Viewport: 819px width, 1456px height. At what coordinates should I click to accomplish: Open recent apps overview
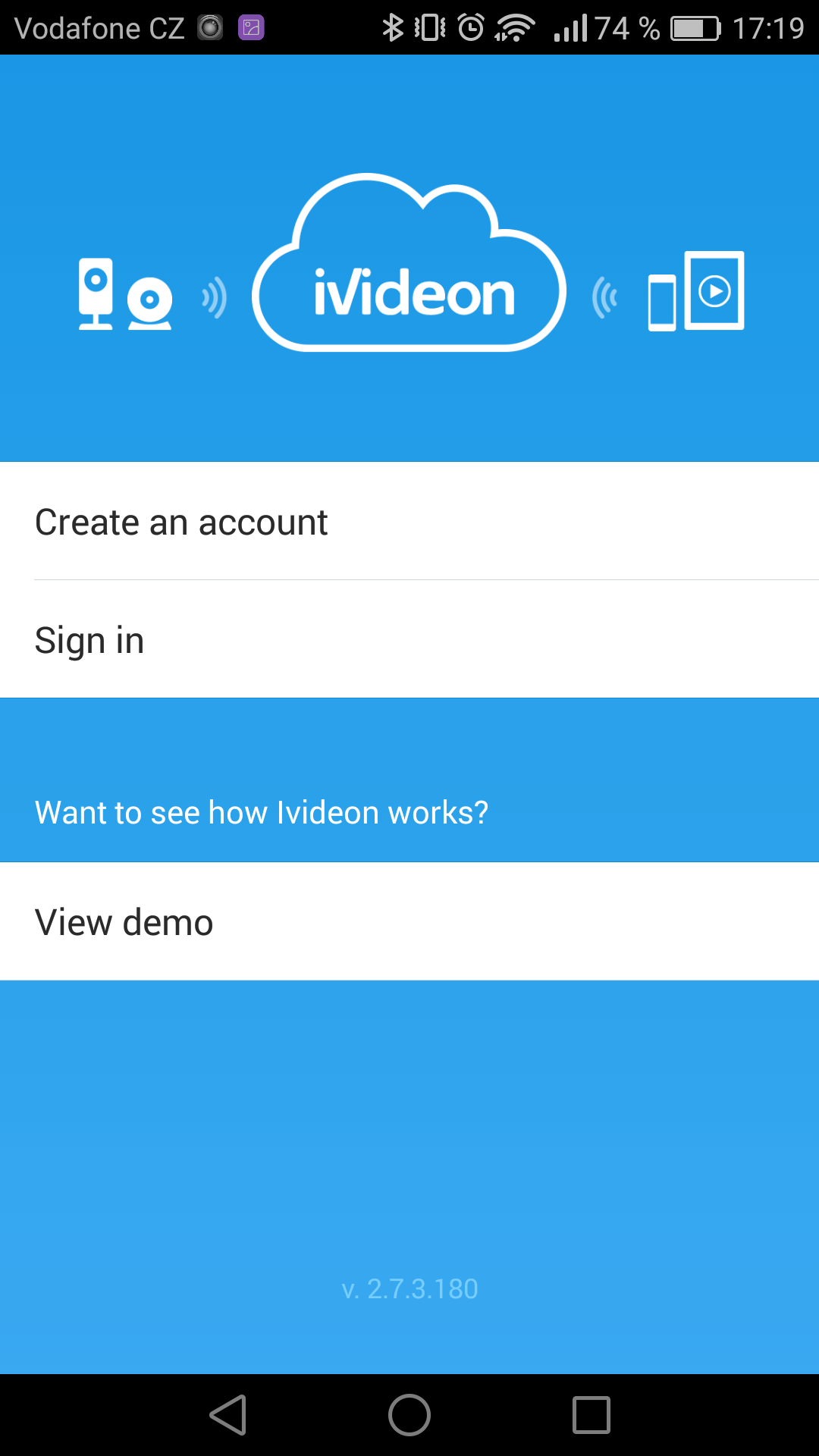pyautogui.click(x=591, y=1415)
